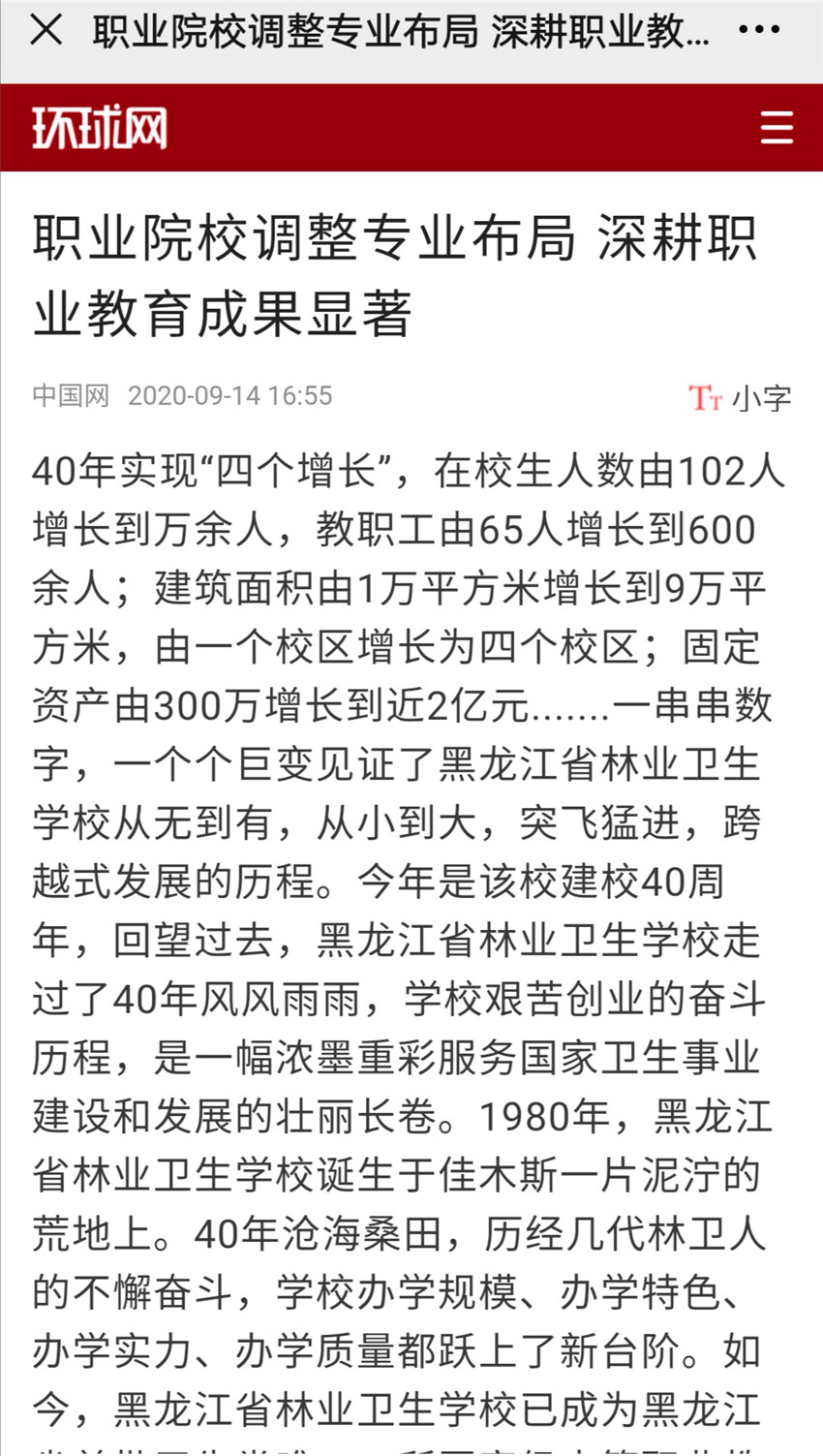
Task: Change font size with the 小字 button
Action: (x=741, y=396)
